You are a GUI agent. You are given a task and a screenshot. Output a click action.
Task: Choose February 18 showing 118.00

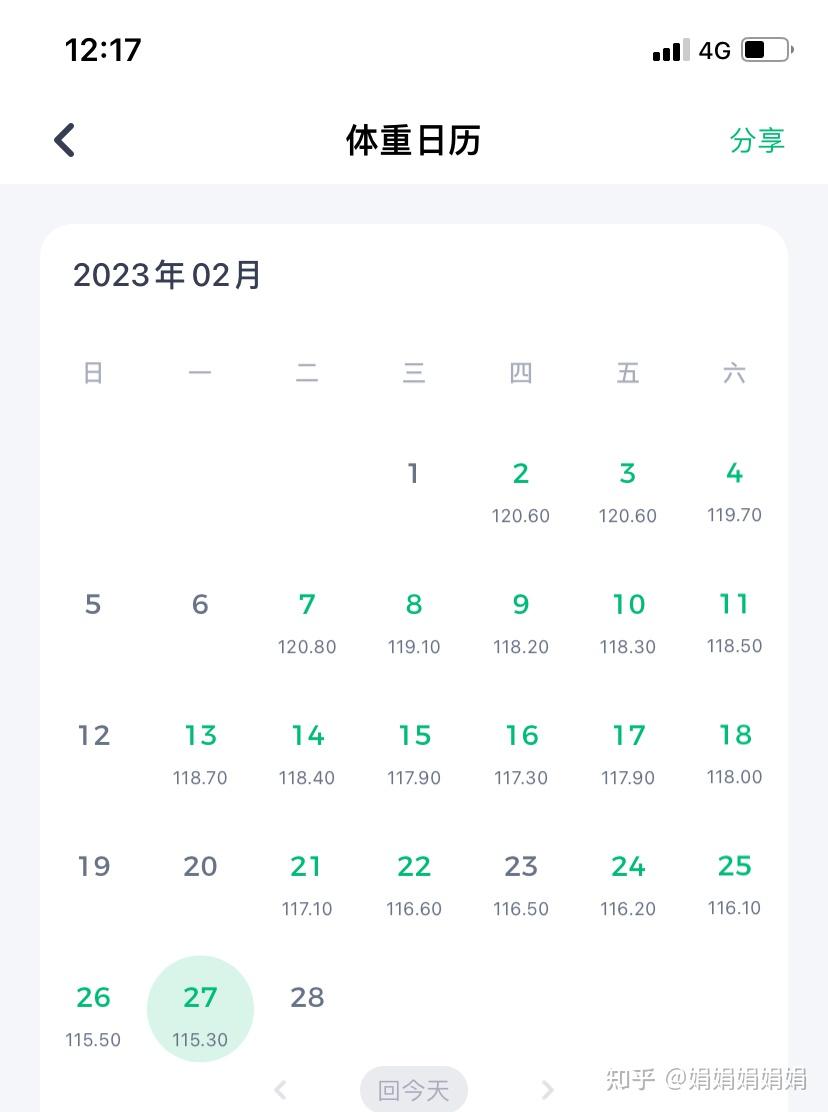pyautogui.click(x=734, y=752)
